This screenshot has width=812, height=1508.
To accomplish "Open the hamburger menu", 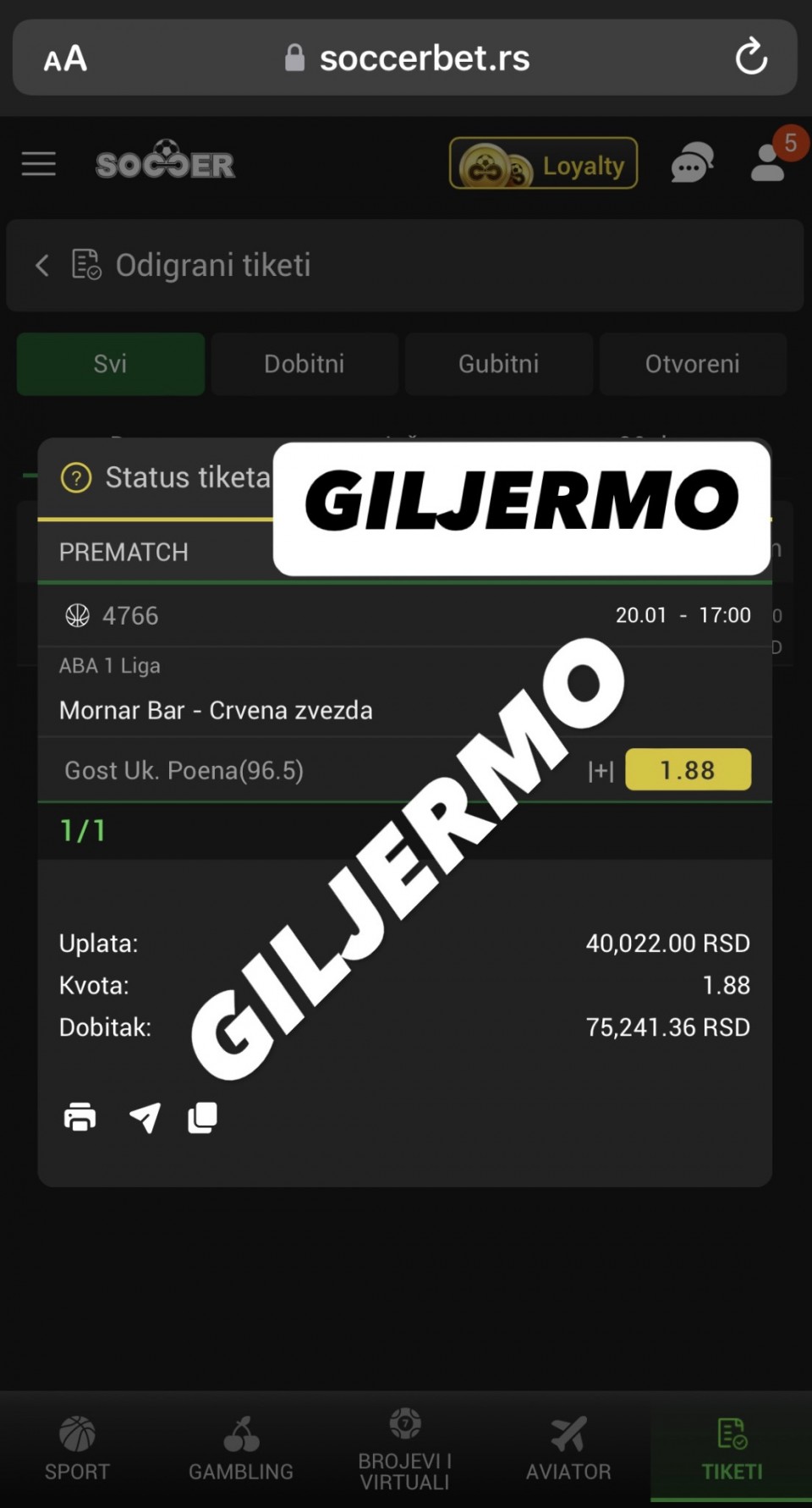I will [38, 163].
